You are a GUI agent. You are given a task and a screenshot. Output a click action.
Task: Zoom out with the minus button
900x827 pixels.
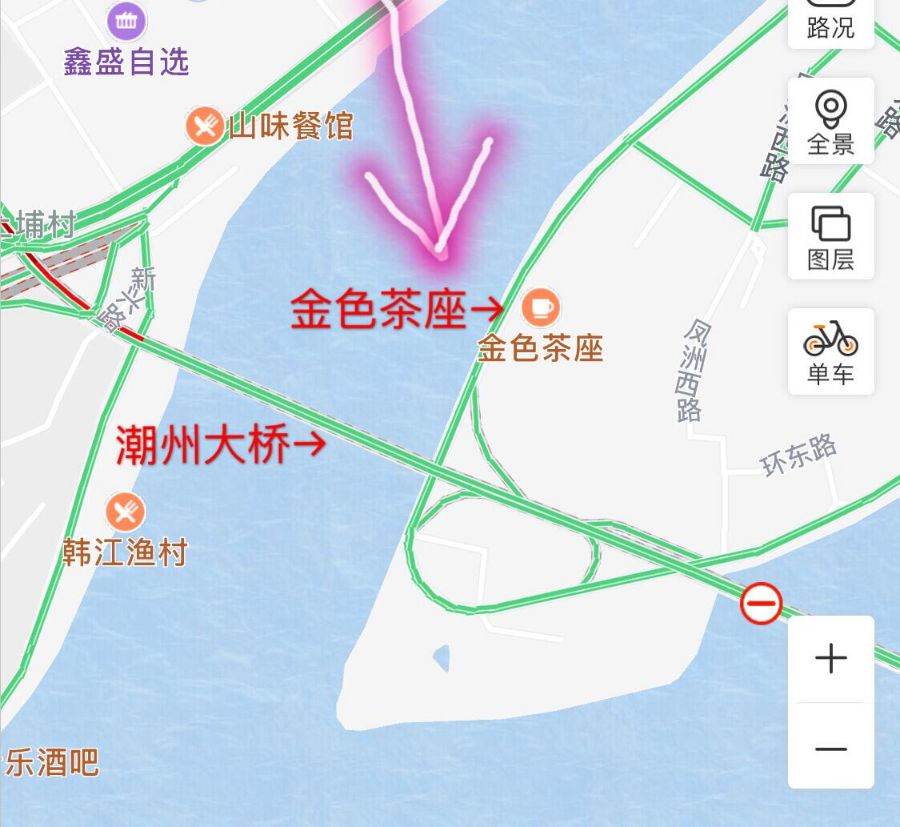(x=830, y=748)
